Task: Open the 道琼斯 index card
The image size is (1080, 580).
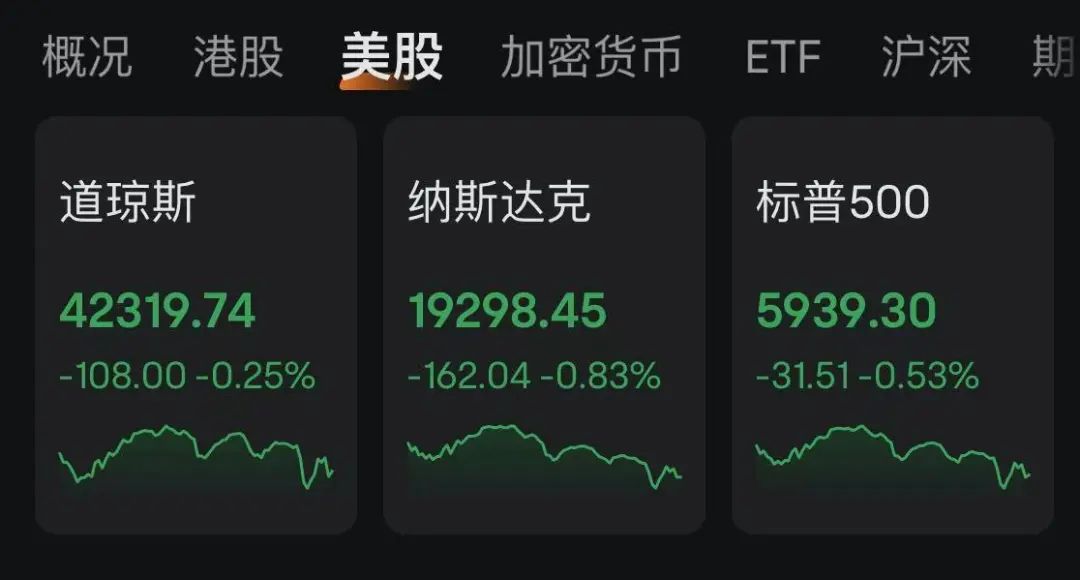Action: pyautogui.click(x=196, y=325)
